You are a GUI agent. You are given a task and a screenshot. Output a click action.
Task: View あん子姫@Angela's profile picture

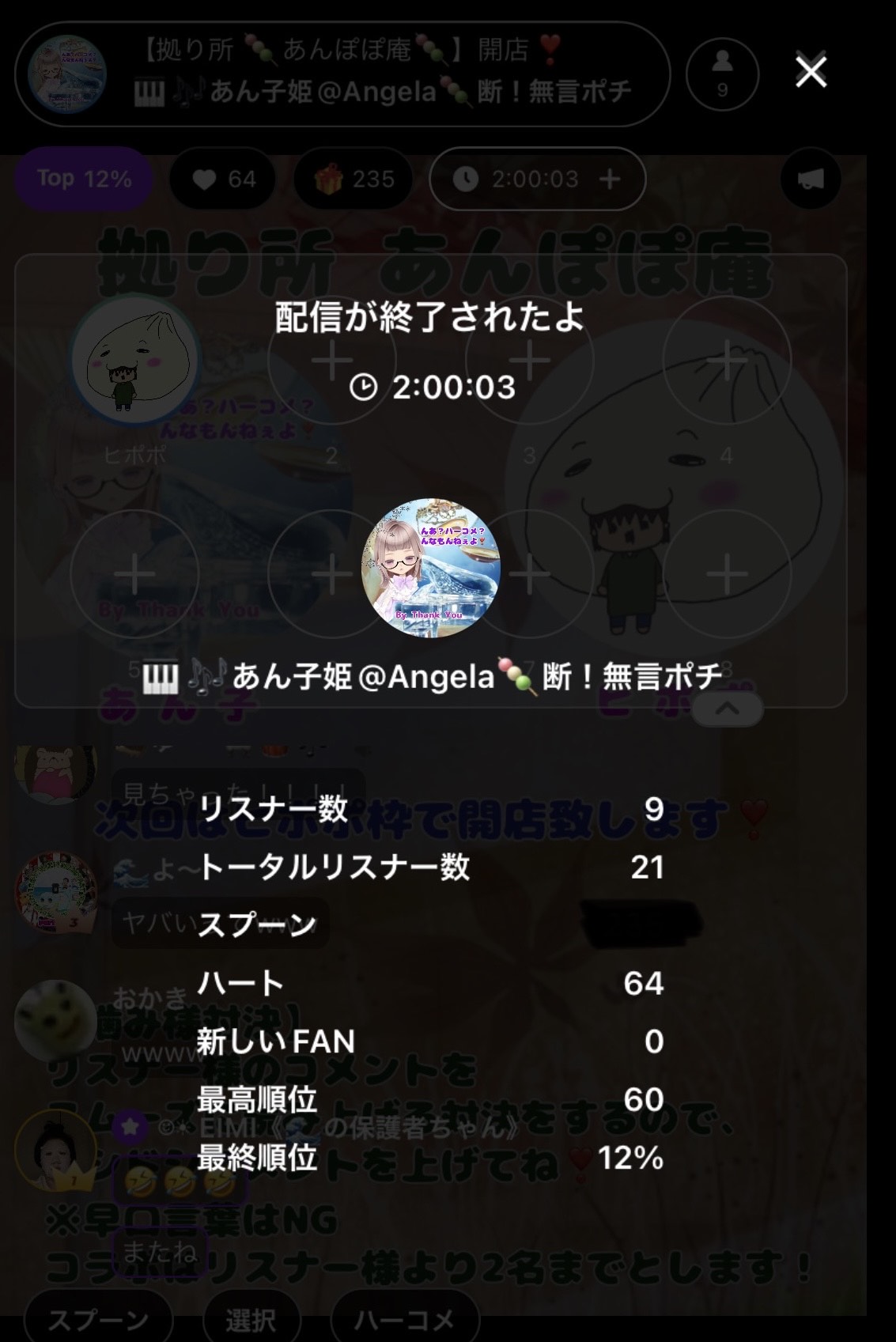[430, 568]
